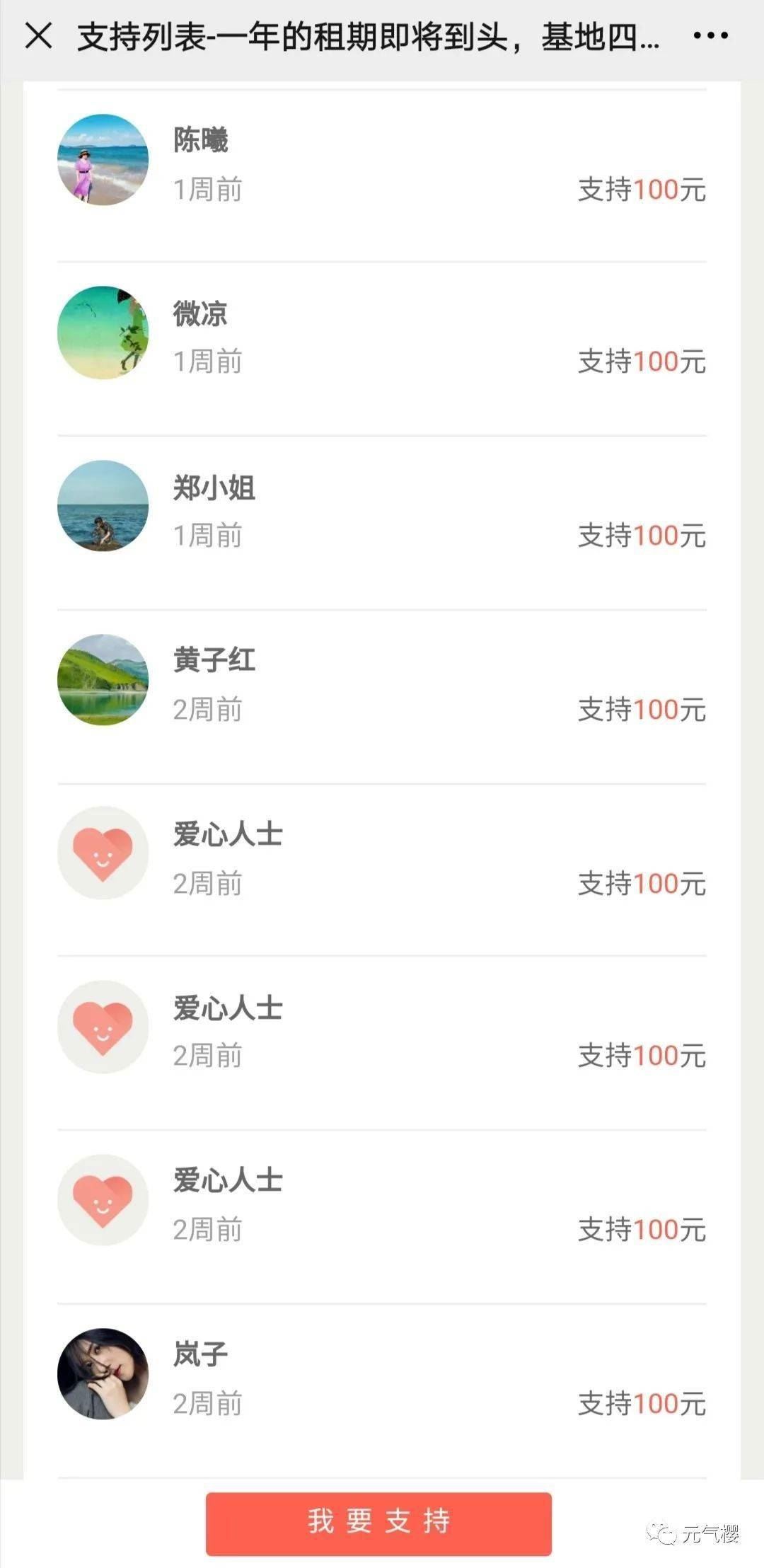Click the 2周前 timestamp under 岚子
This screenshot has width=764, height=1568.
205,1402
